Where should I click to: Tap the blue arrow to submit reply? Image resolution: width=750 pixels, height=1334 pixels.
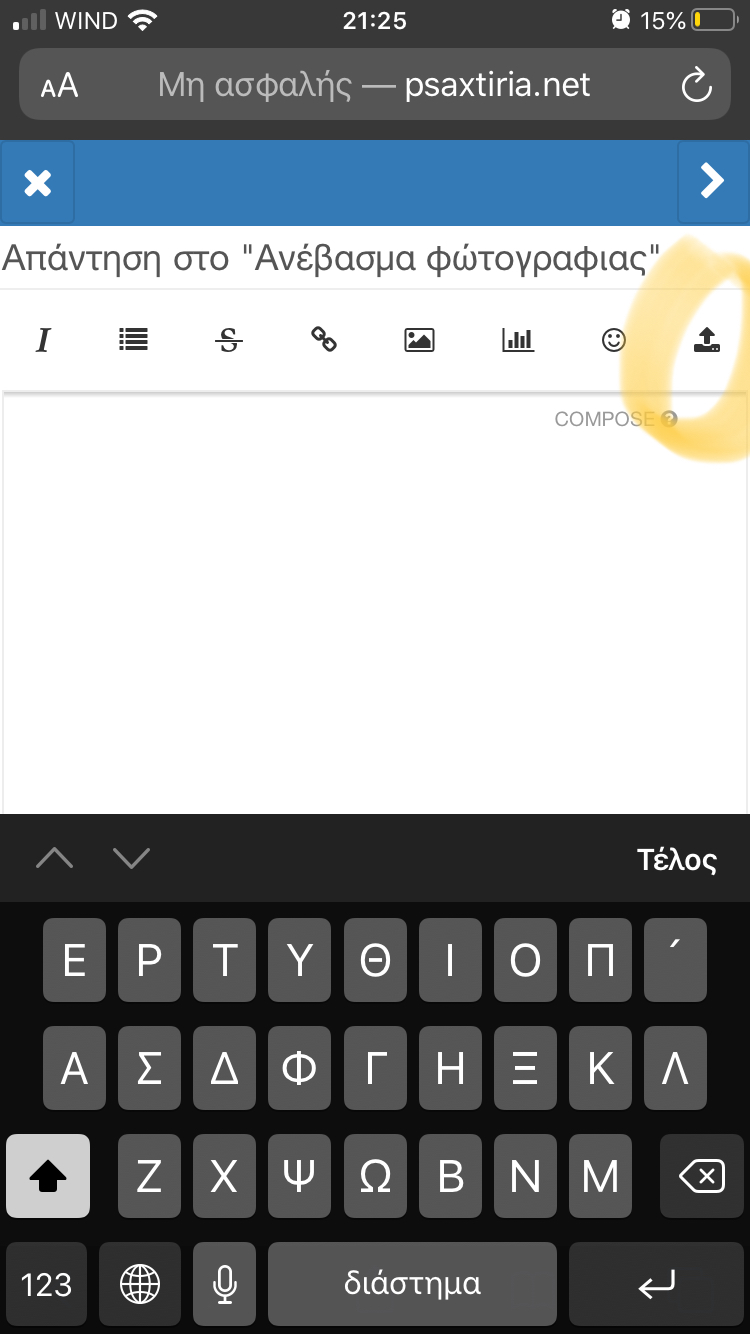(x=712, y=182)
